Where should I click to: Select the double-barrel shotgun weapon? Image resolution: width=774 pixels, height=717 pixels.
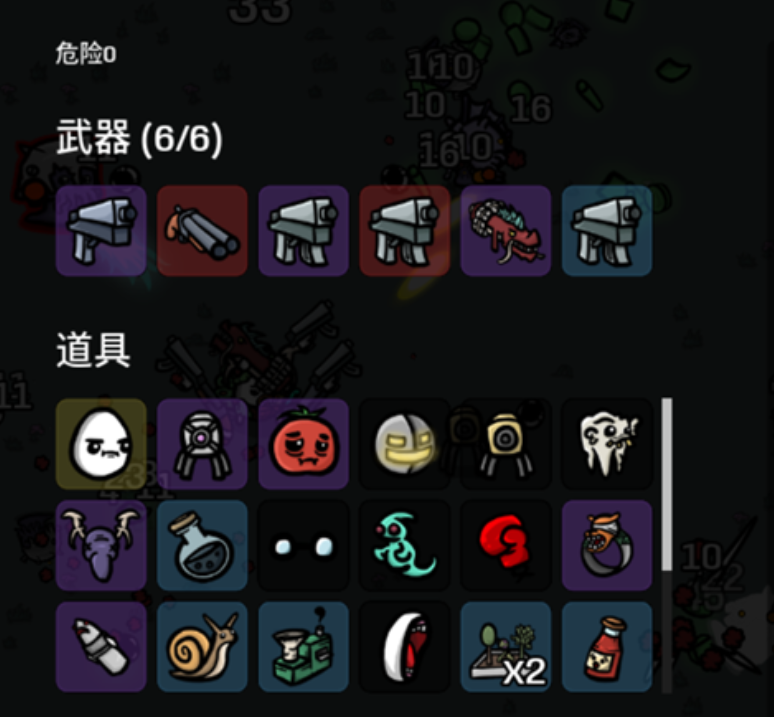coord(202,231)
